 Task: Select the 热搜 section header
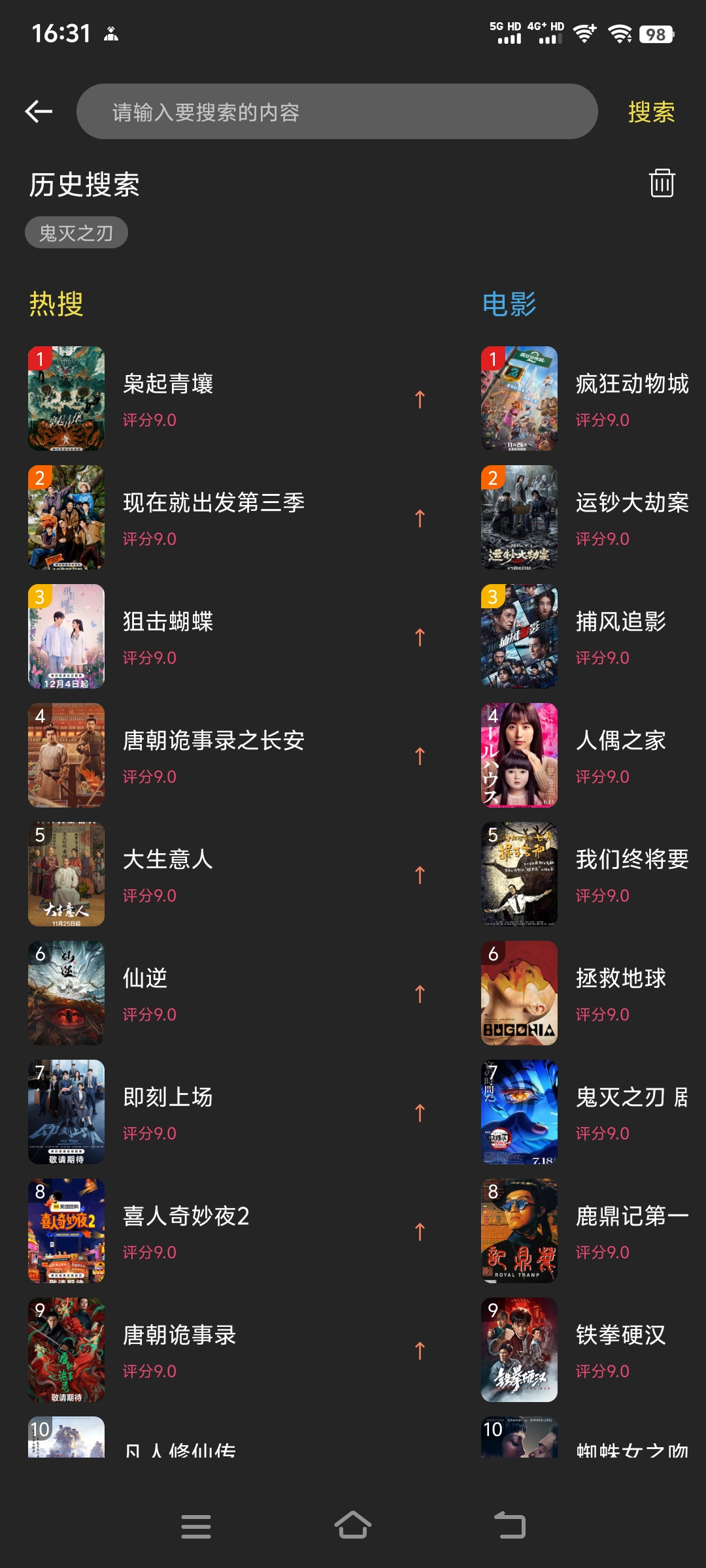tap(54, 302)
